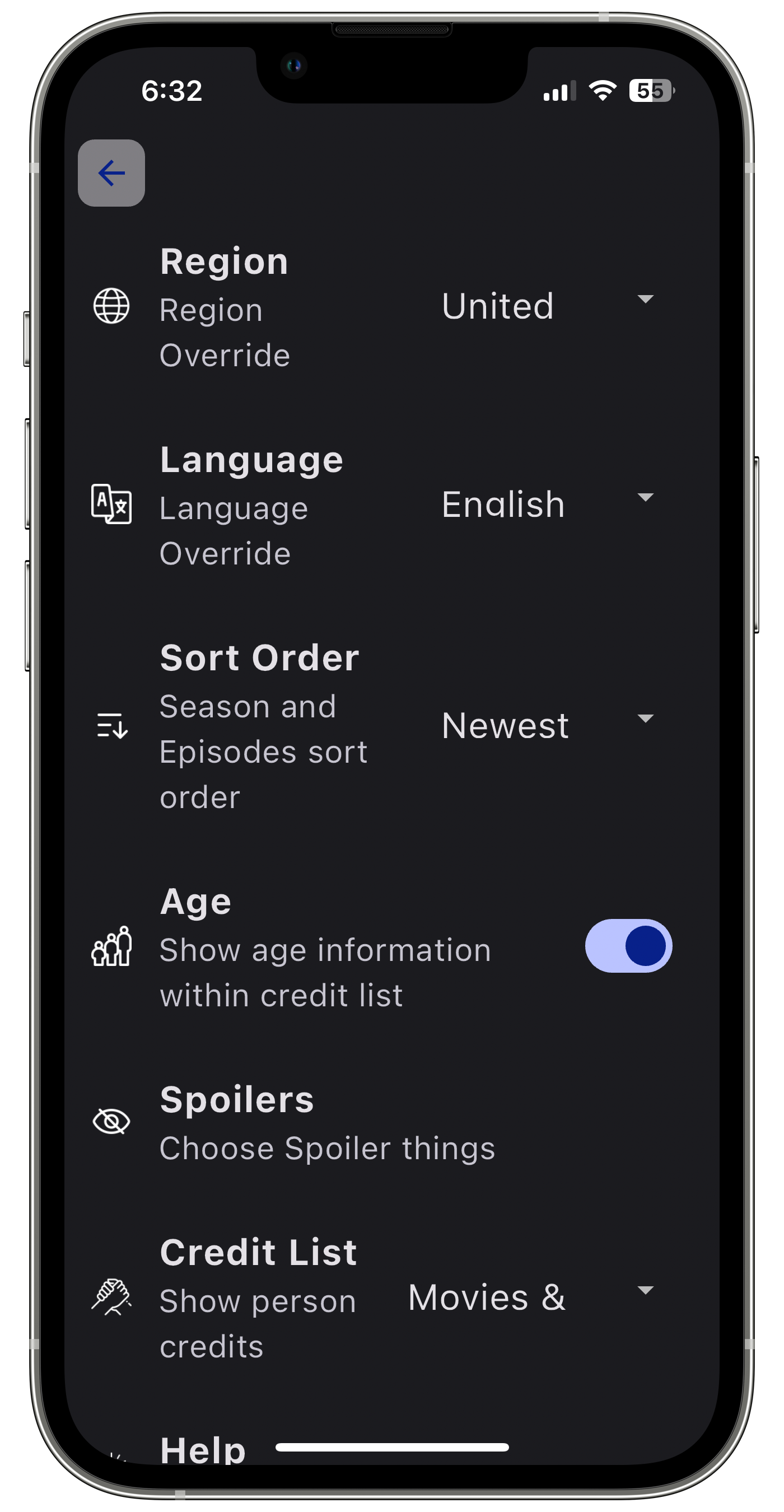Viewport: 784px width, 1512px height.
Task: Go back using the arrow button
Action: (111, 172)
